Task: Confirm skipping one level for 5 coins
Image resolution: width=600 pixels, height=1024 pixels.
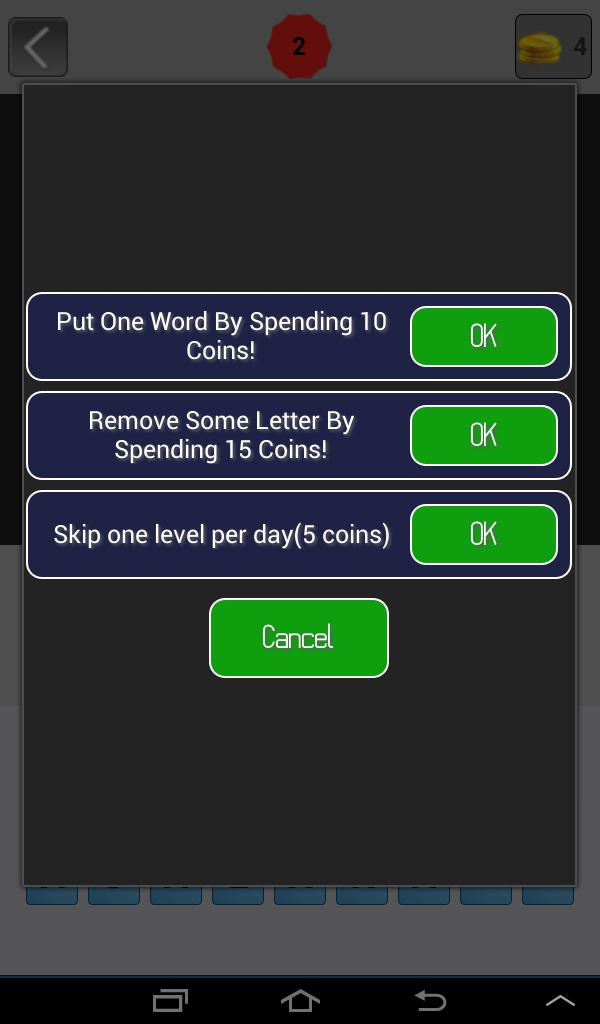Action: click(x=483, y=534)
